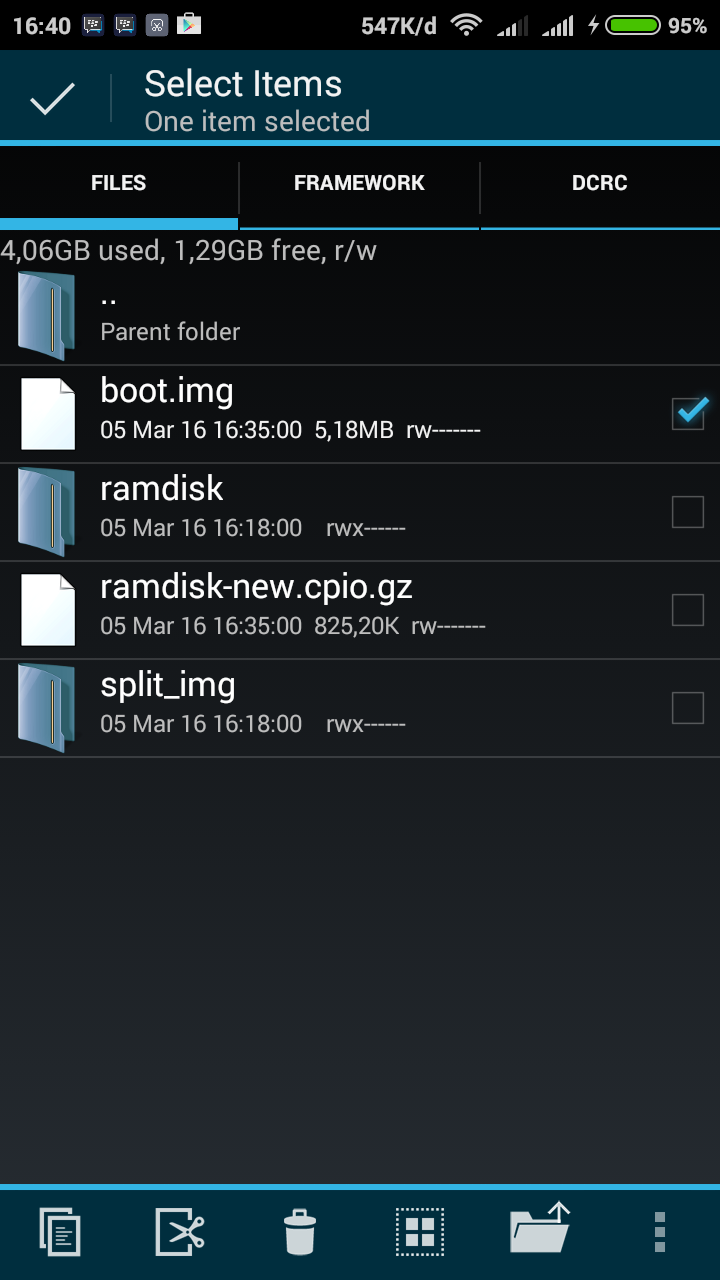Delete the selected item
This screenshot has height=1280, width=720.
tap(300, 1231)
